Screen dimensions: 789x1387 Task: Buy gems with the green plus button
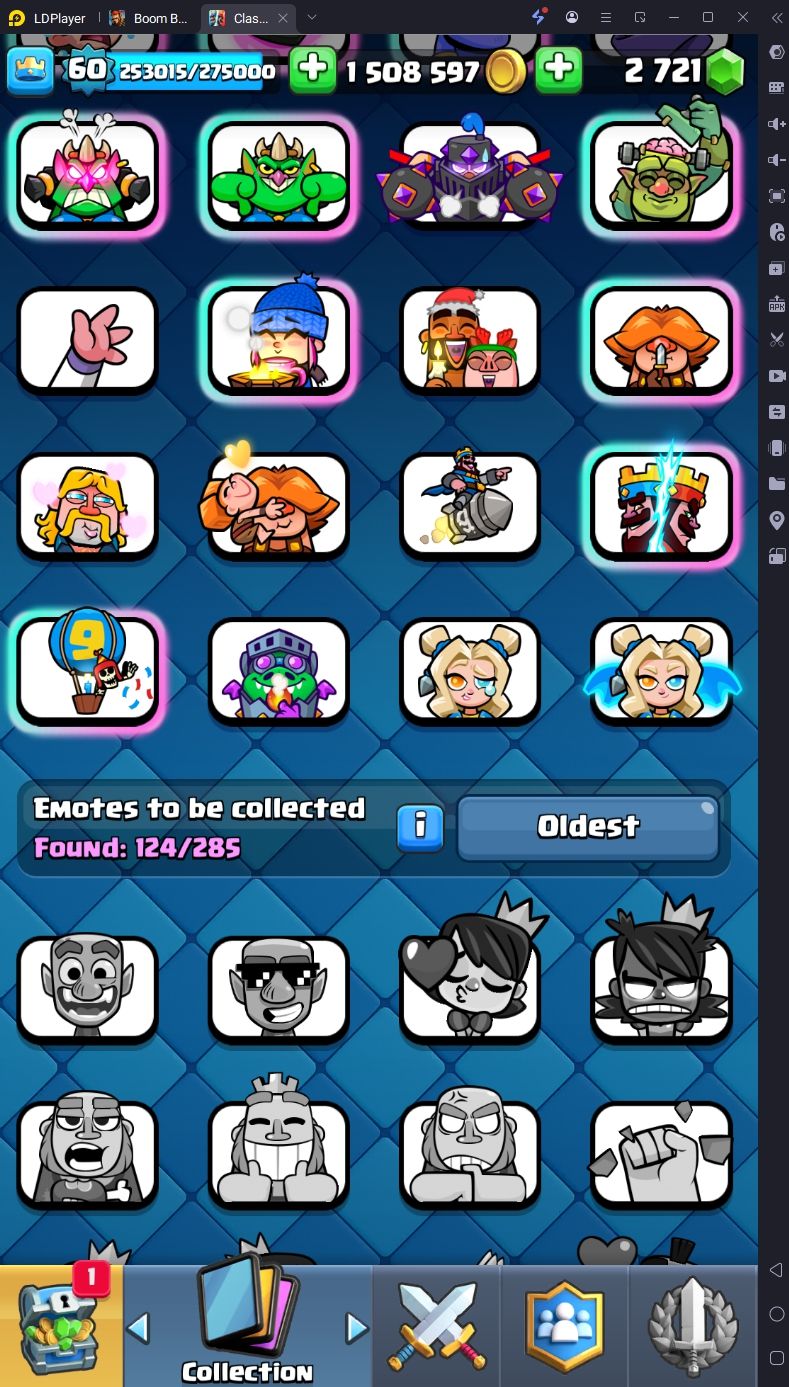point(559,69)
